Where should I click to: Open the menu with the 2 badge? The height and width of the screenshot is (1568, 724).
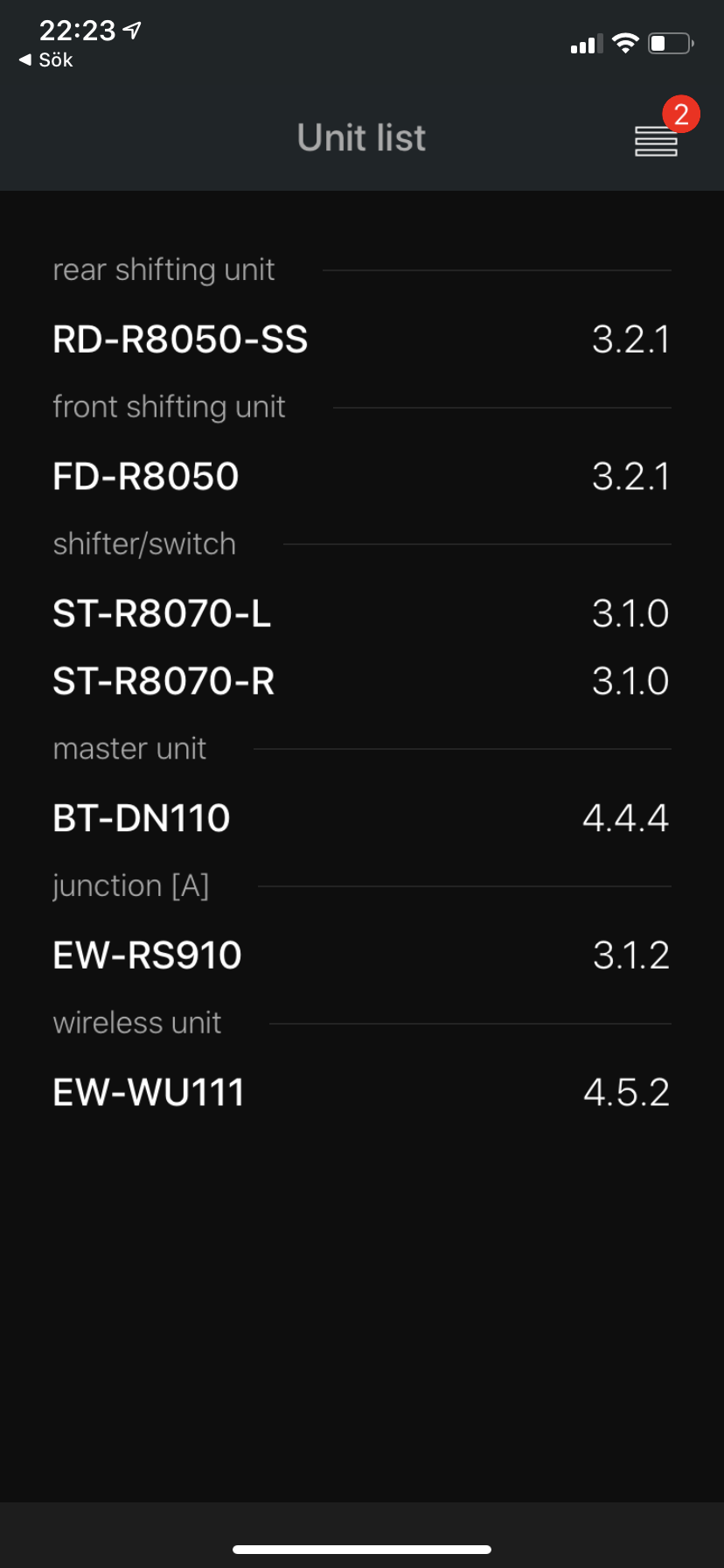pos(656,139)
